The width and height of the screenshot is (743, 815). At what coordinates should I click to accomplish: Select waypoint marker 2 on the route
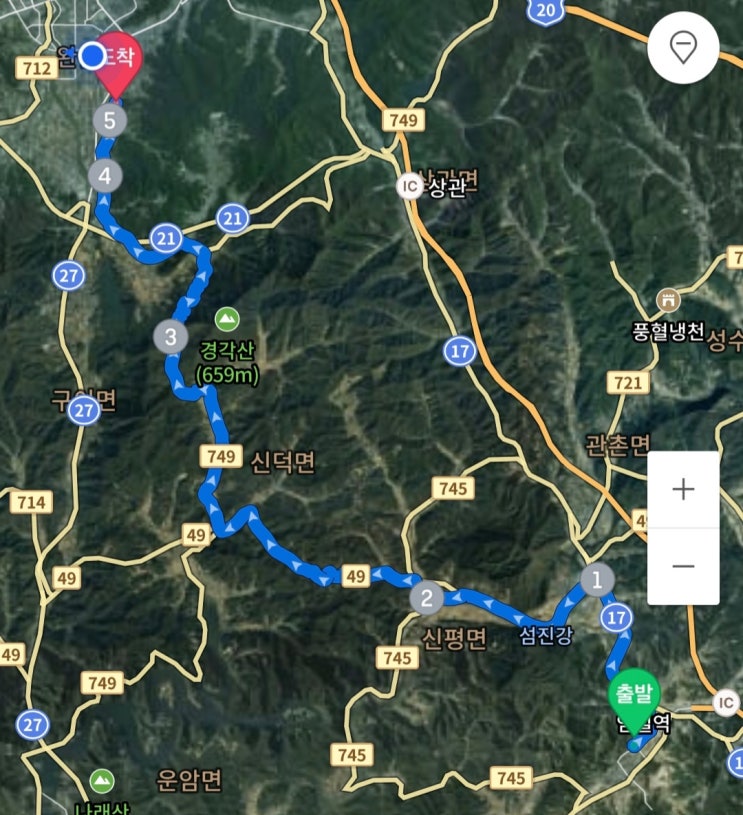point(426,598)
